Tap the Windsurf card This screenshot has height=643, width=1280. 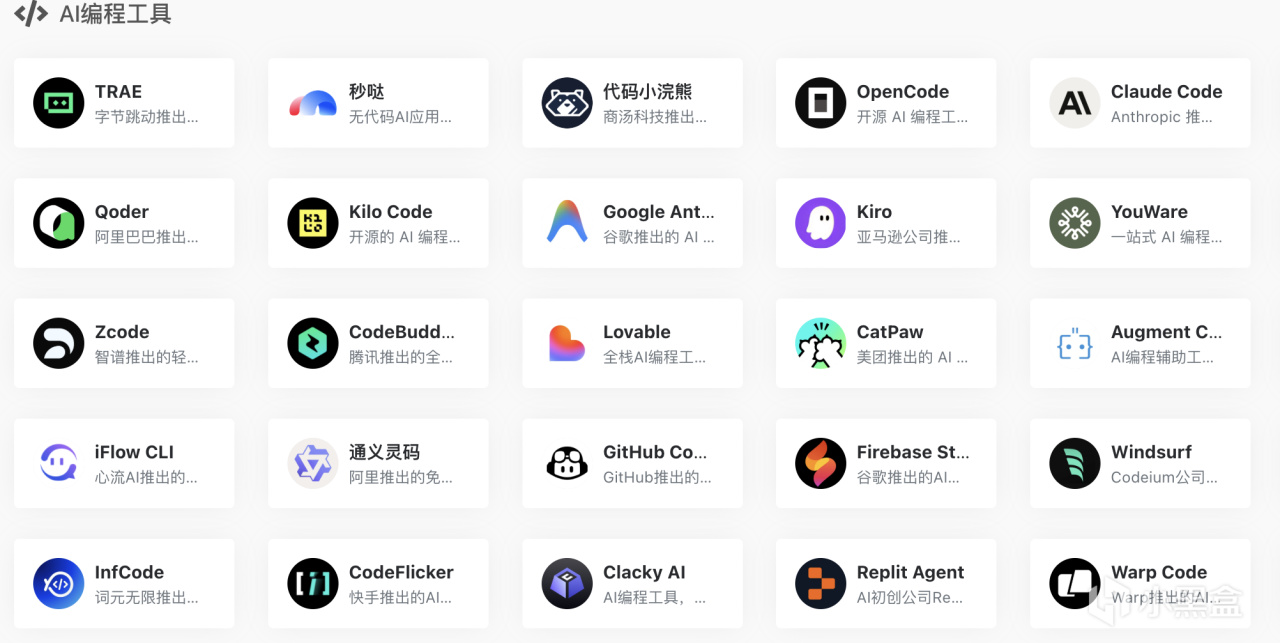coord(1140,463)
